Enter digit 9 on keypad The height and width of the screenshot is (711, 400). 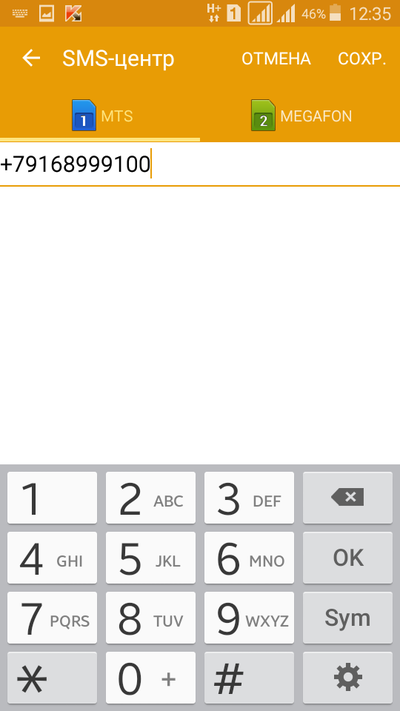coord(249,618)
